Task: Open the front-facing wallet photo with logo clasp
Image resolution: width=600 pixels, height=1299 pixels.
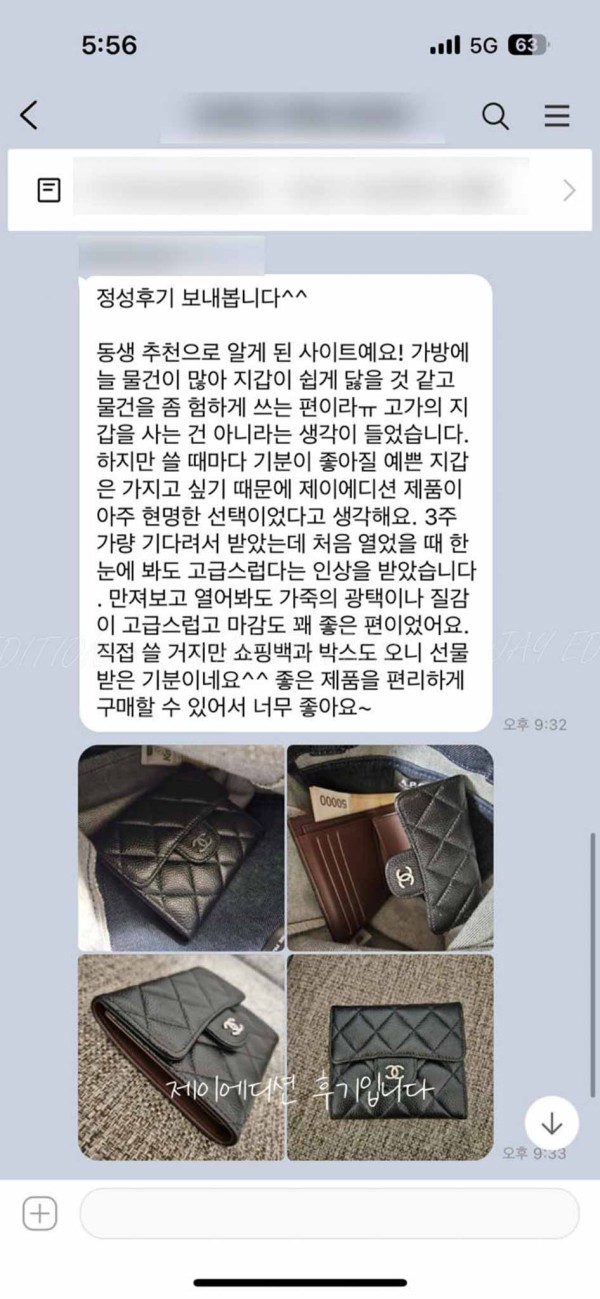Action: 390,1056
